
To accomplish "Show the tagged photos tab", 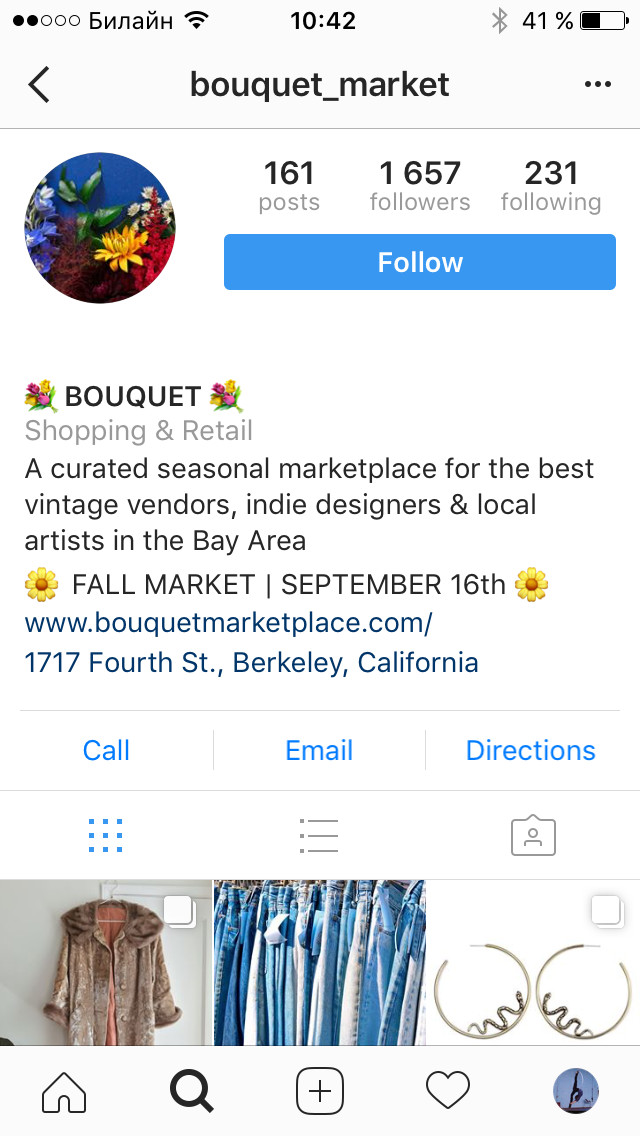I will click(x=532, y=835).
